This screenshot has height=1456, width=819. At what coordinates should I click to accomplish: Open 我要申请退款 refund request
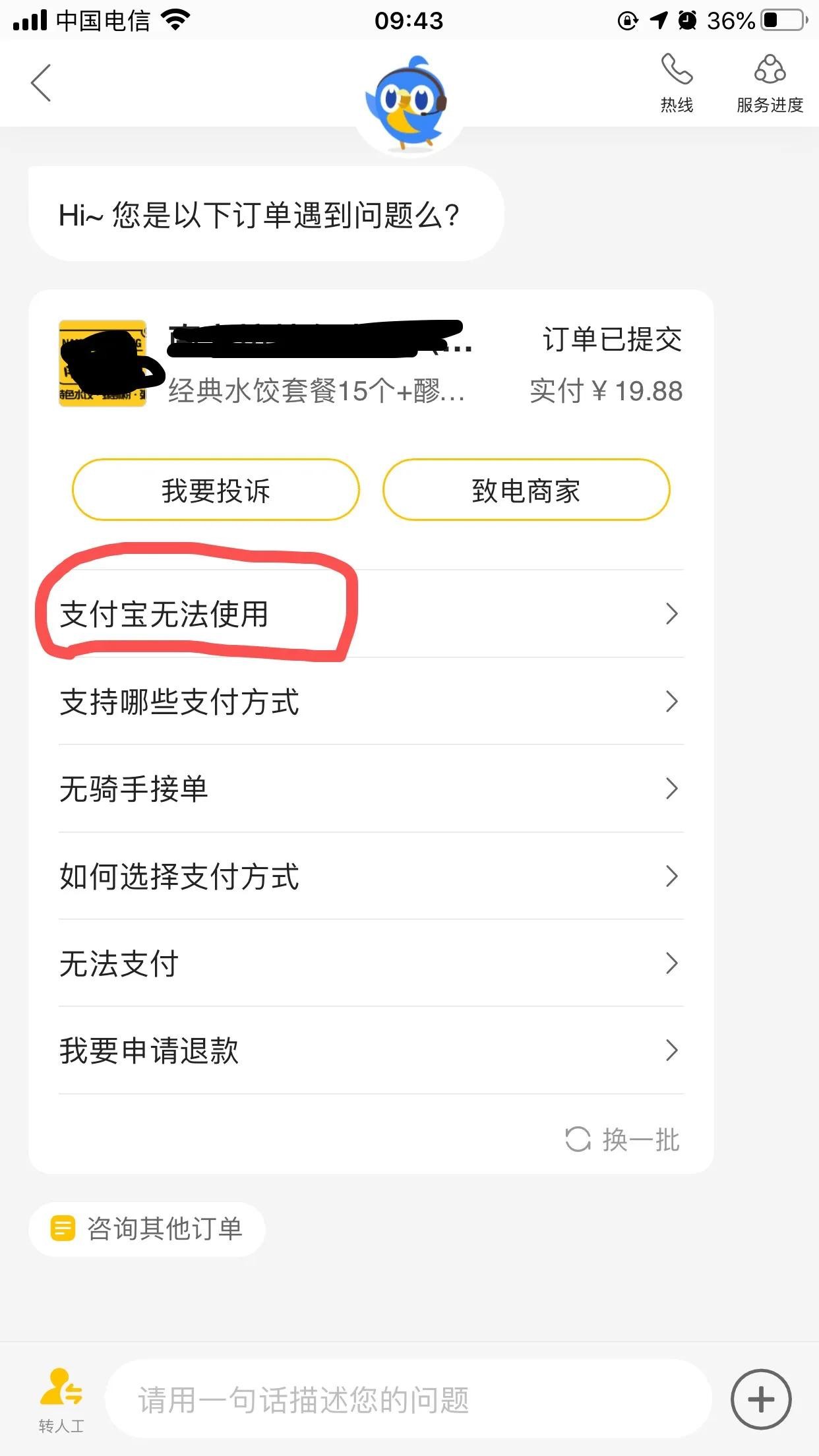(x=369, y=1050)
